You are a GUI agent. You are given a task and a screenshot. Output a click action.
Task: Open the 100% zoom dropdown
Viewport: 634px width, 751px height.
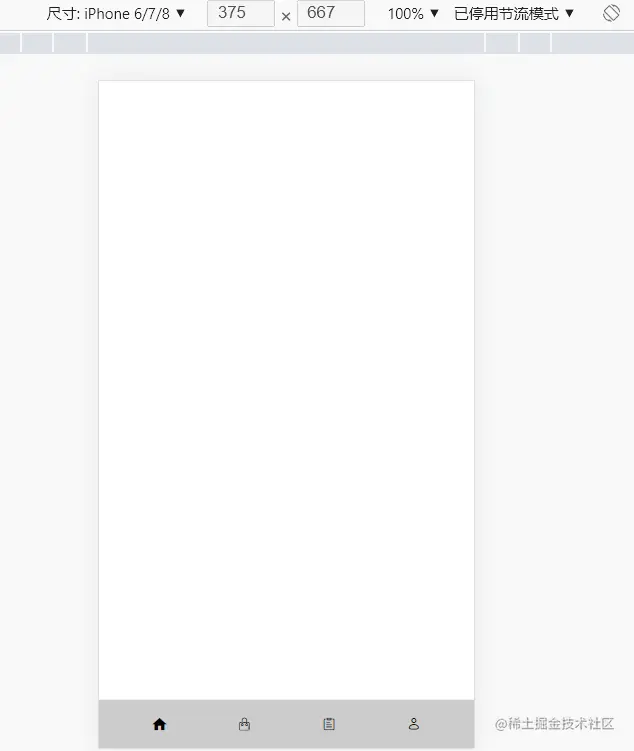point(413,14)
